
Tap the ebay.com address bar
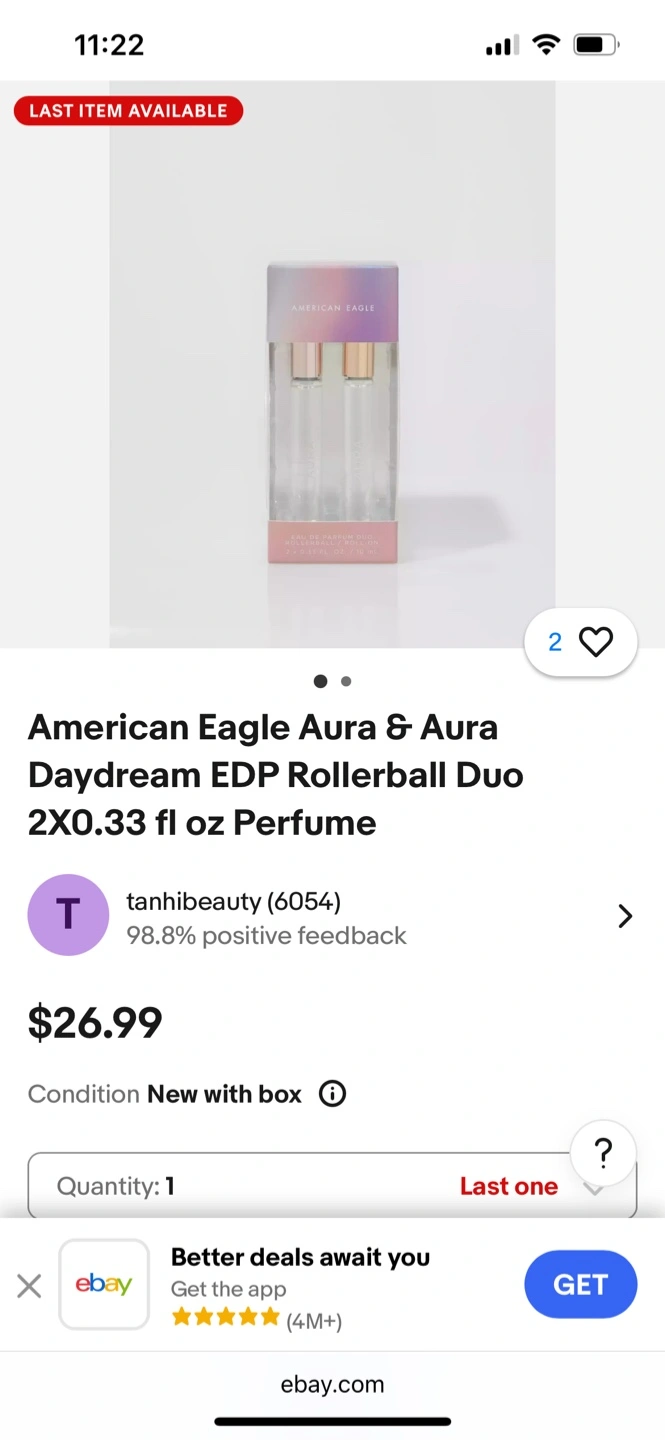click(x=332, y=1385)
